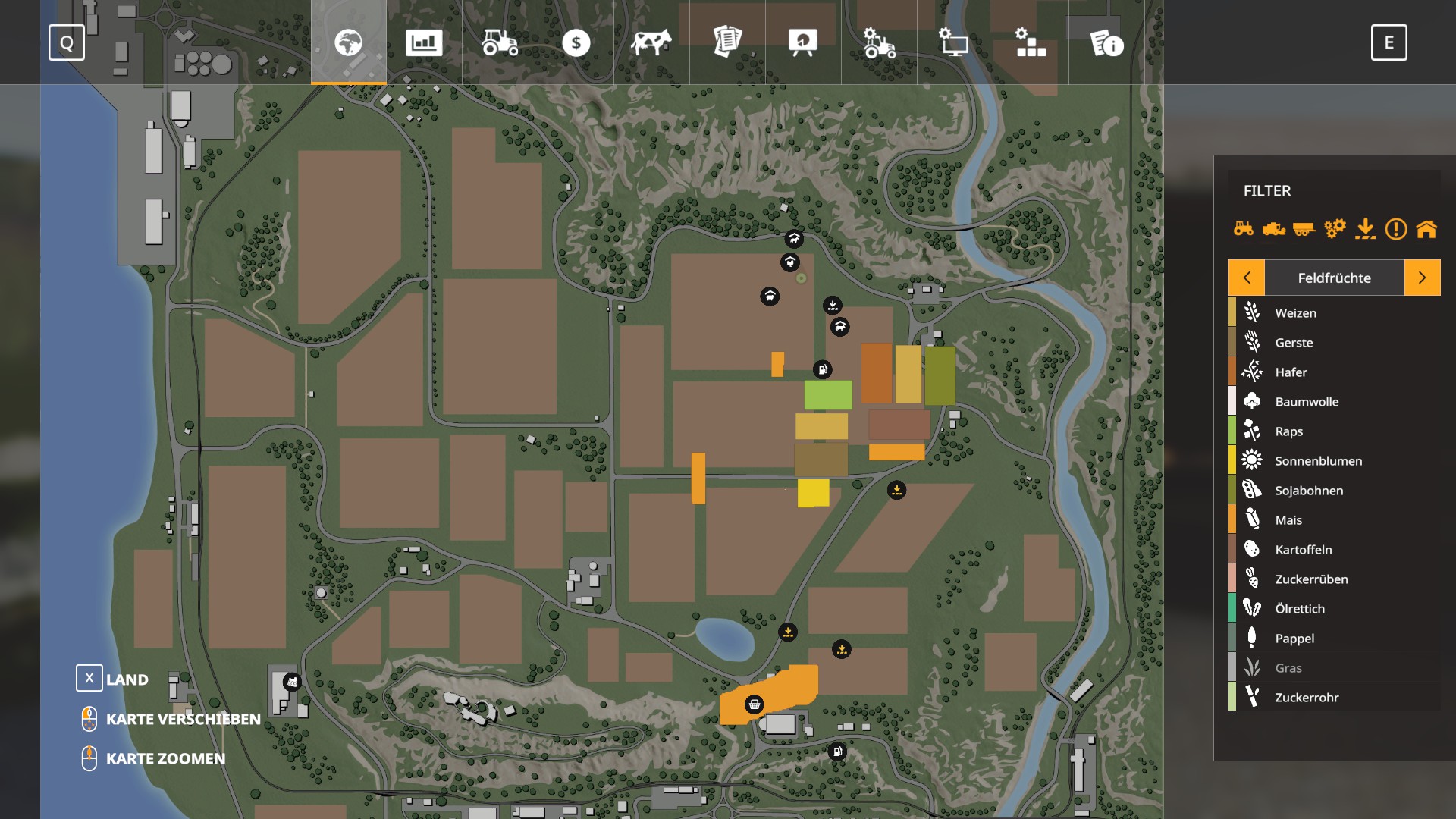The image size is (1456, 819).
Task: Toggle Sonnenblumen crop filter
Action: click(x=1335, y=460)
